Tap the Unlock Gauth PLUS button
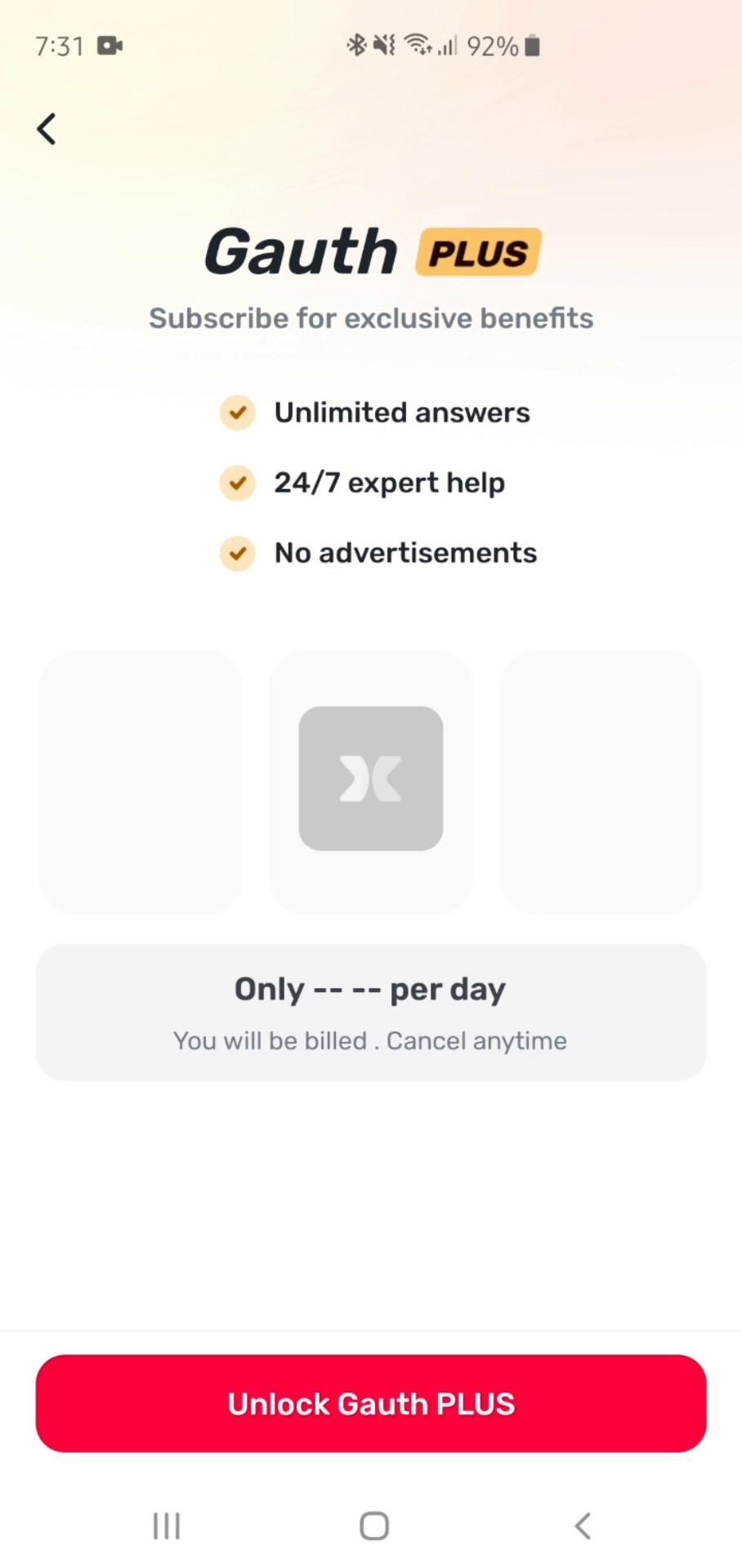Screen dimensions: 742x1568 click(371, 1403)
